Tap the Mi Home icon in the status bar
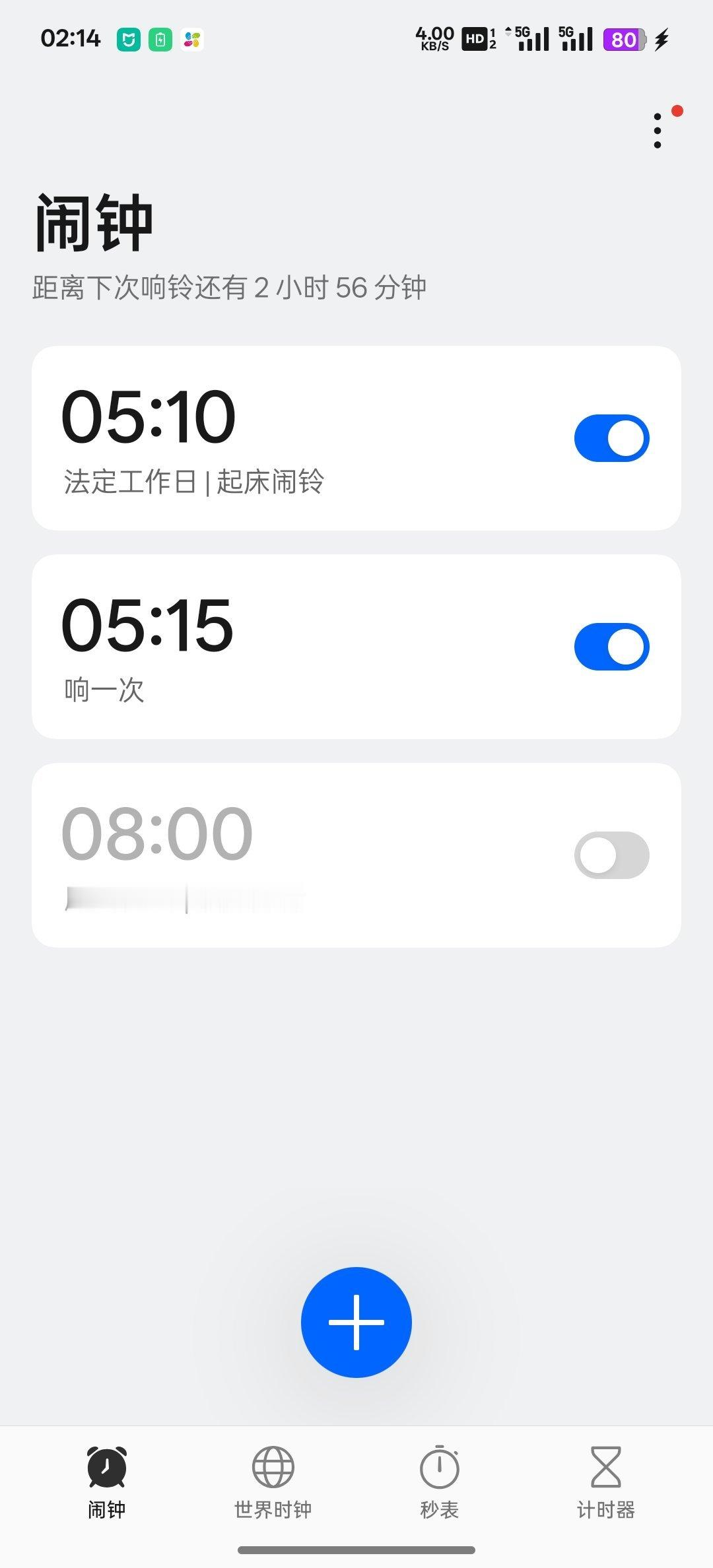This screenshot has width=713, height=1568. (x=127, y=40)
